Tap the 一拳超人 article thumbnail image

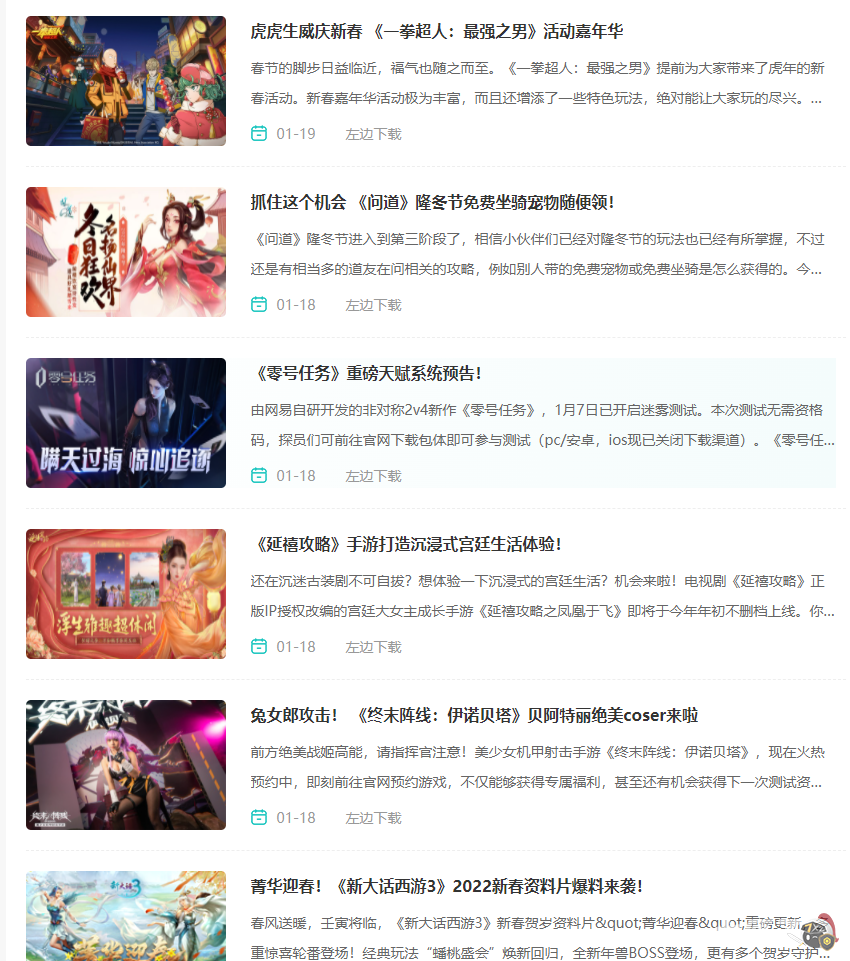point(126,81)
